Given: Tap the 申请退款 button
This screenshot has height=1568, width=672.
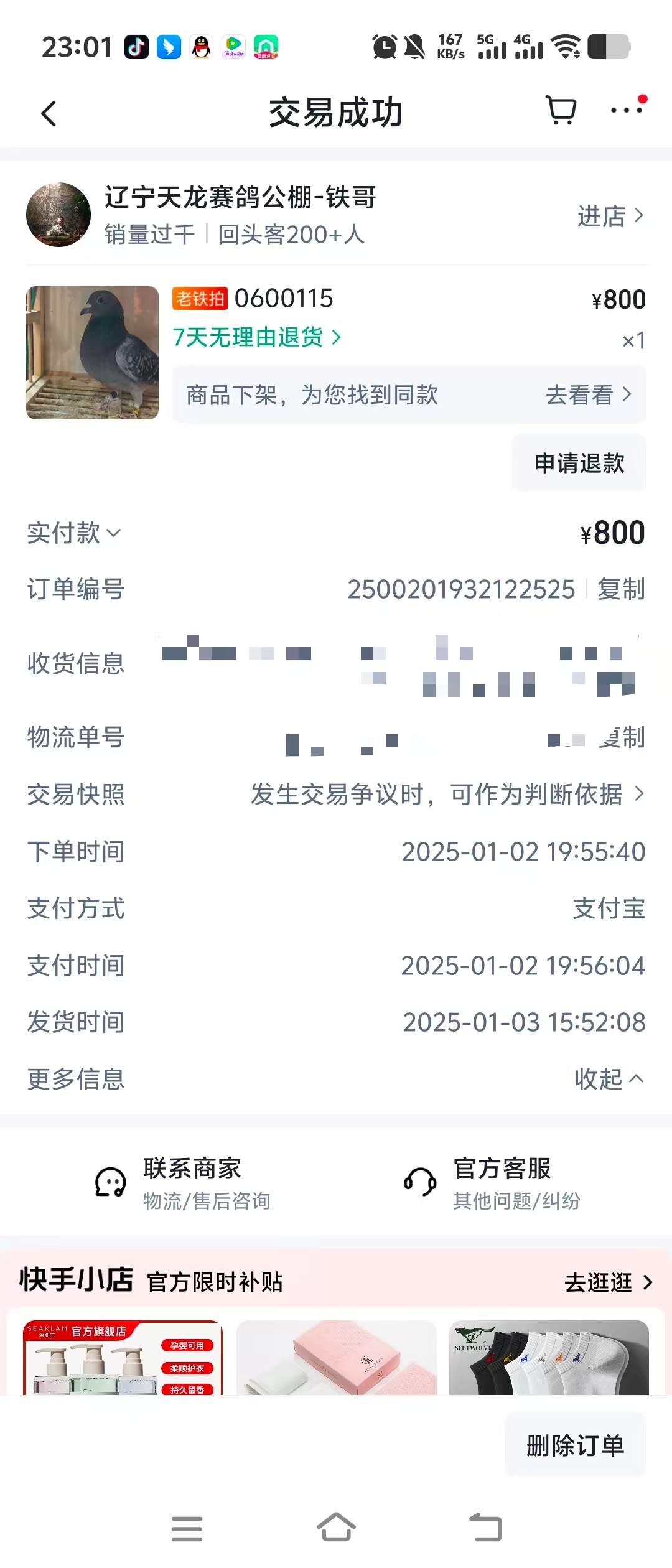Looking at the screenshot, I should click(579, 463).
